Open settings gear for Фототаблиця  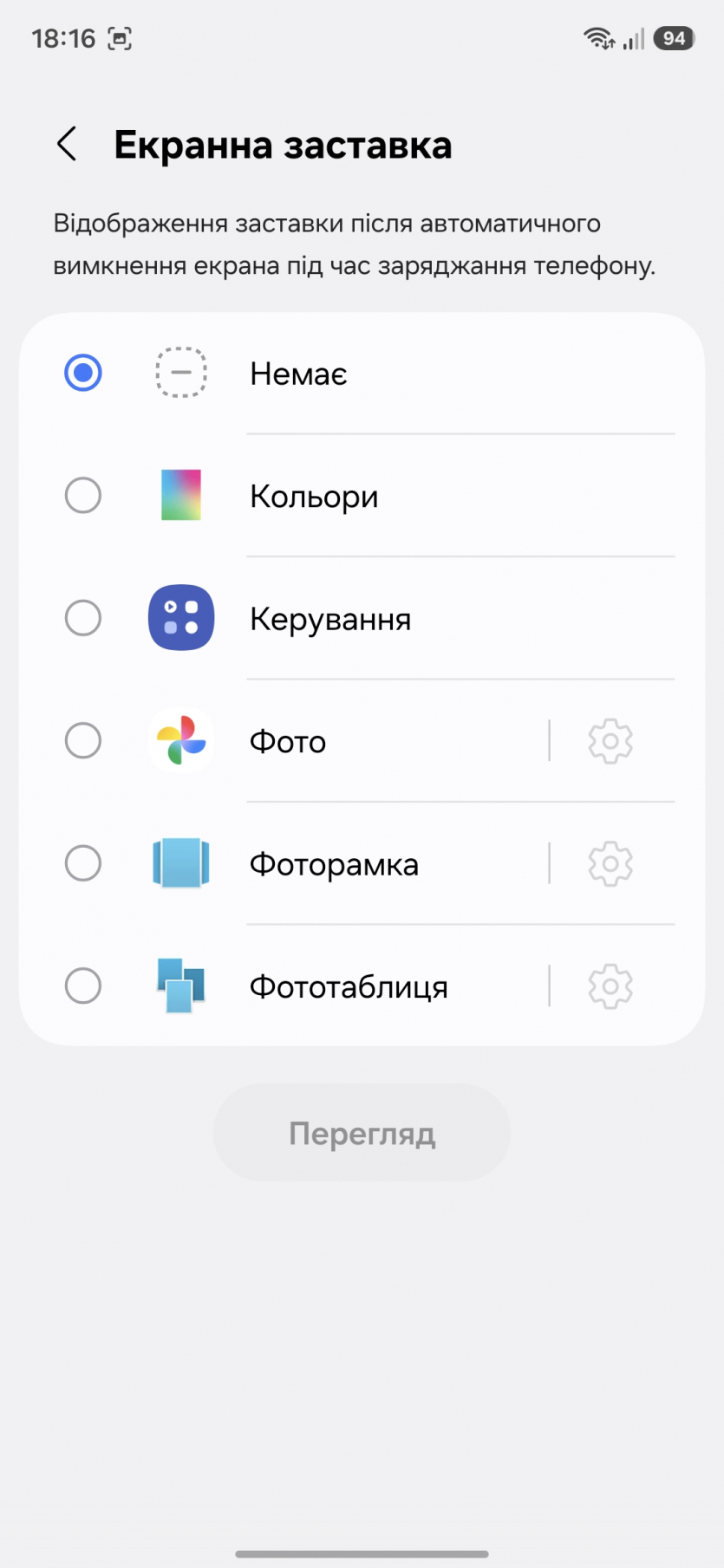coord(610,986)
